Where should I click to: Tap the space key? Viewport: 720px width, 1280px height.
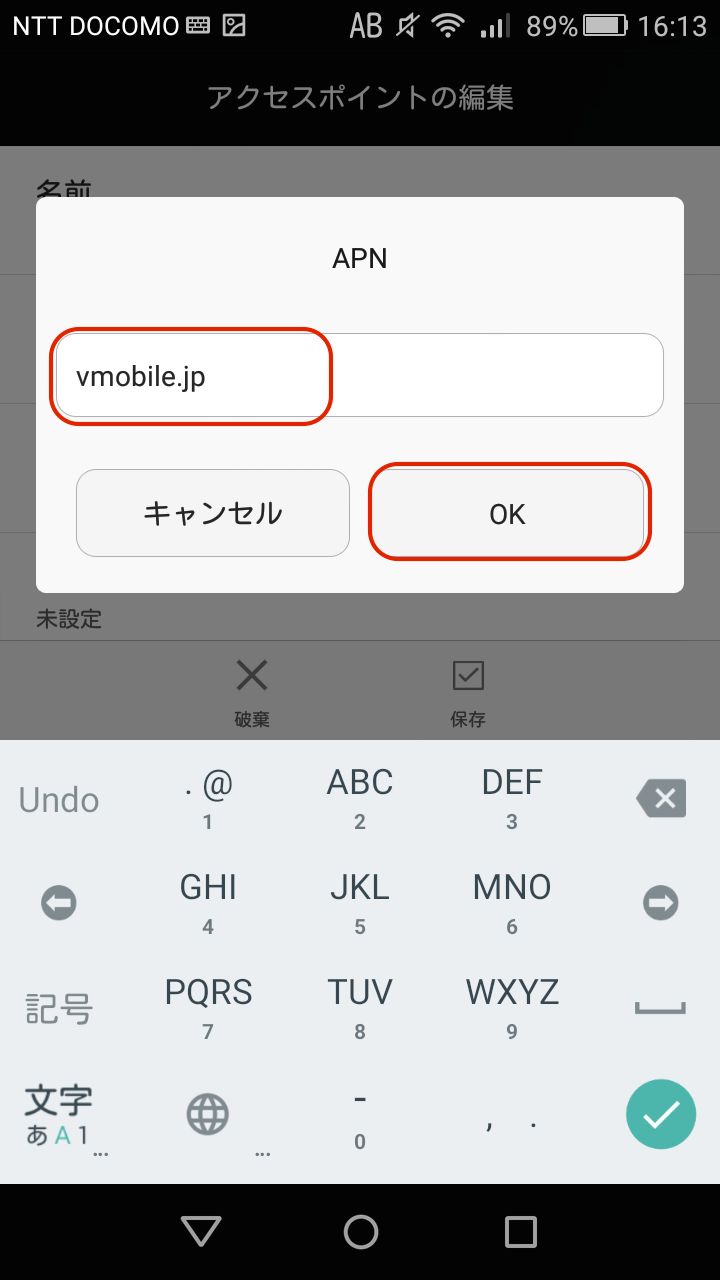coord(661,1009)
